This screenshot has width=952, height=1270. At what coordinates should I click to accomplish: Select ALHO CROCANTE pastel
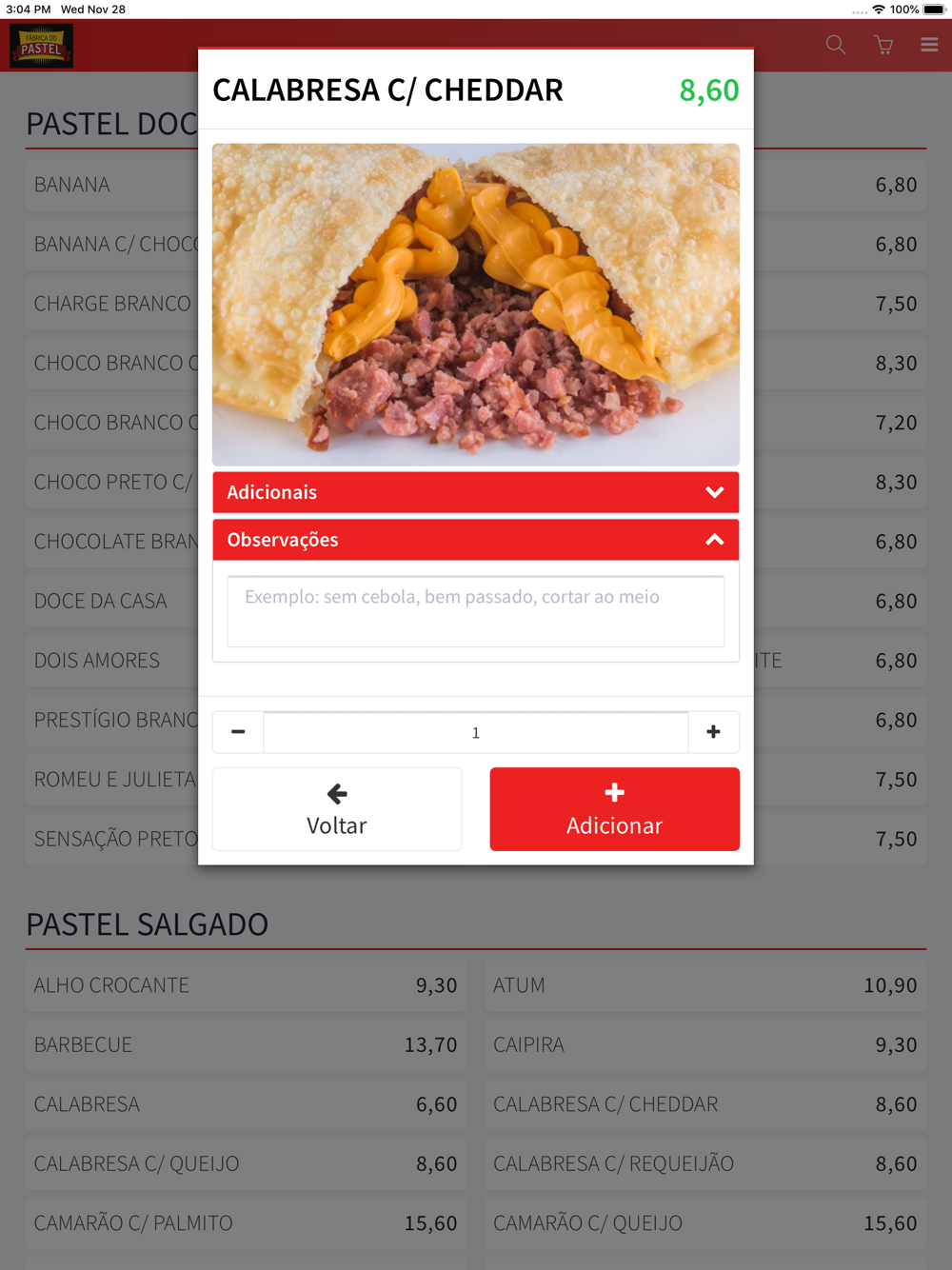tap(247, 985)
